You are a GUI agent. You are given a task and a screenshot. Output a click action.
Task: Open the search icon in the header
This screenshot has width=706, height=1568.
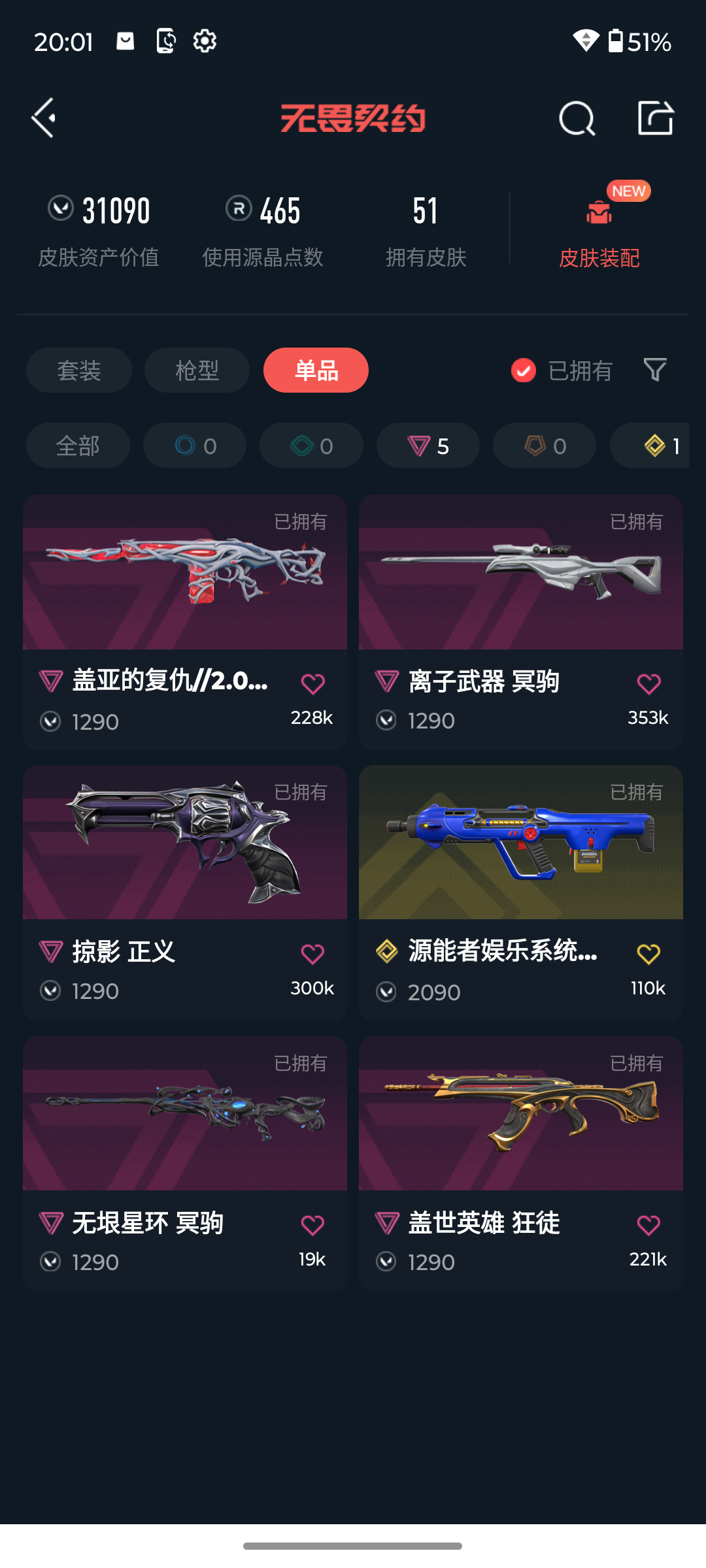coord(577,118)
